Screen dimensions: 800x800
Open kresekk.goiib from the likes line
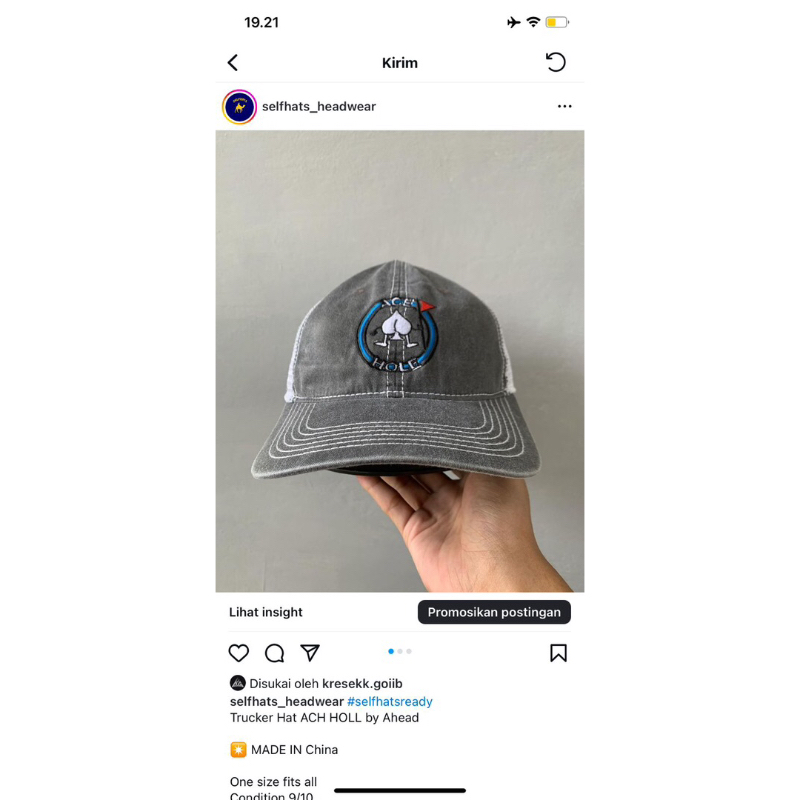point(362,684)
